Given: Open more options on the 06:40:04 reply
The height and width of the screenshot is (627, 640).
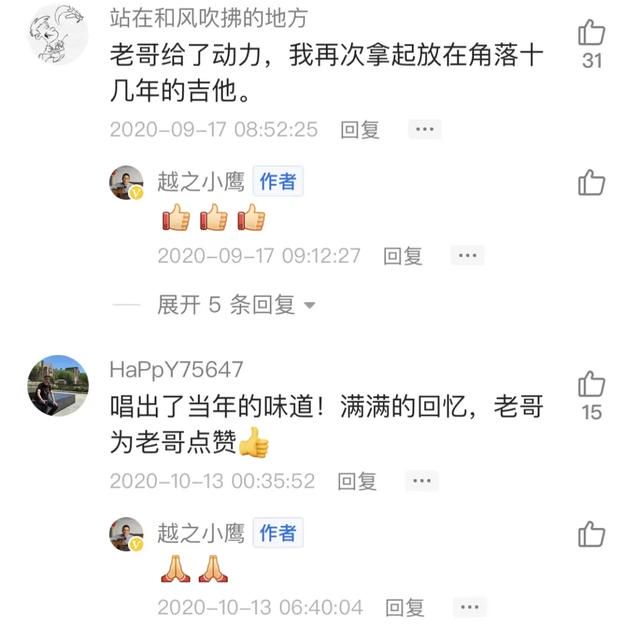Looking at the screenshot, I should click(468, 607).
